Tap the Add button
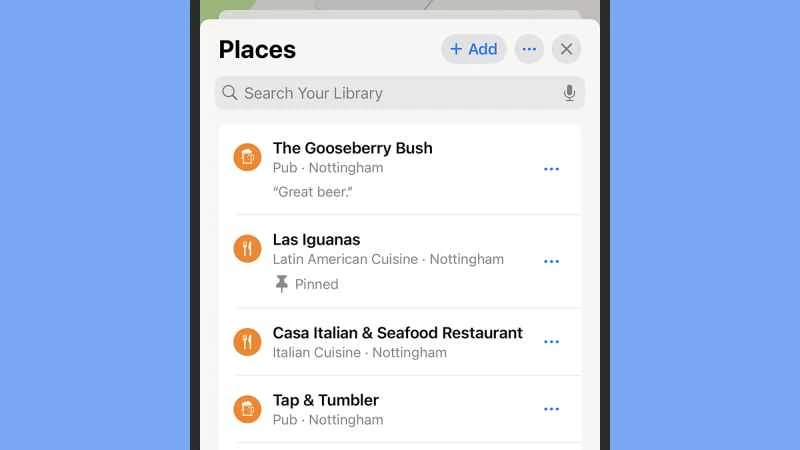This screenshot has height=450, width=800. [473, 49]
